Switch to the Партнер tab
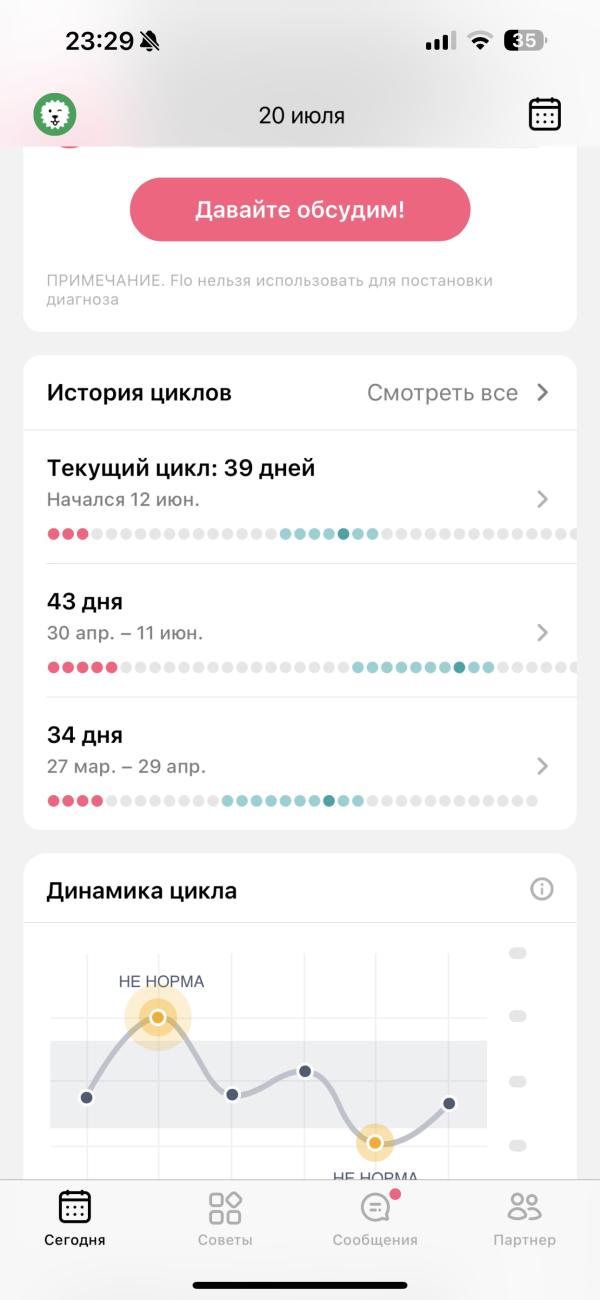This screenshot has height=1300, width=600. pyautogui.click(x=524, y=1219)
